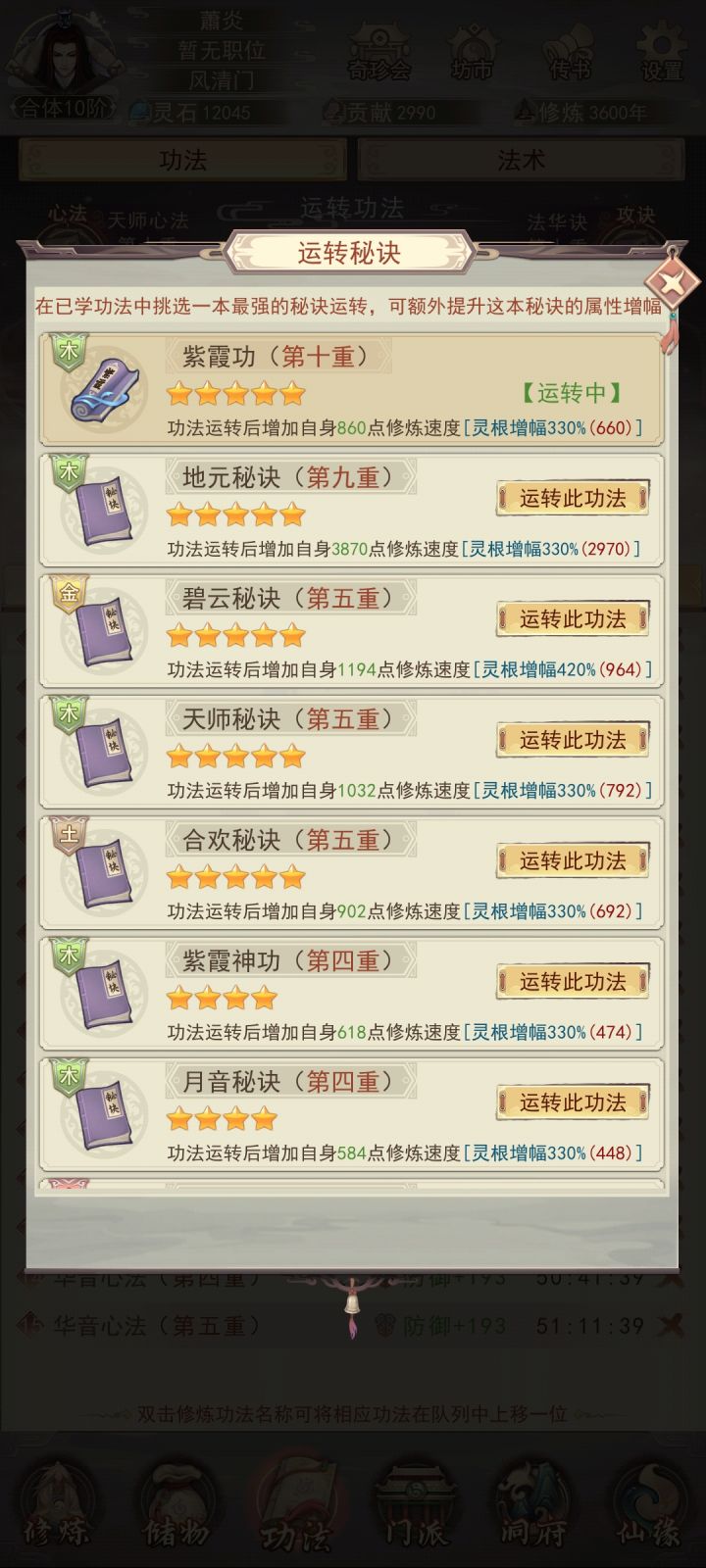This screenshot has height=1568, width=706.
Task: Activate 运转此功法 for 地元秘诀
Action: point(572,499)
